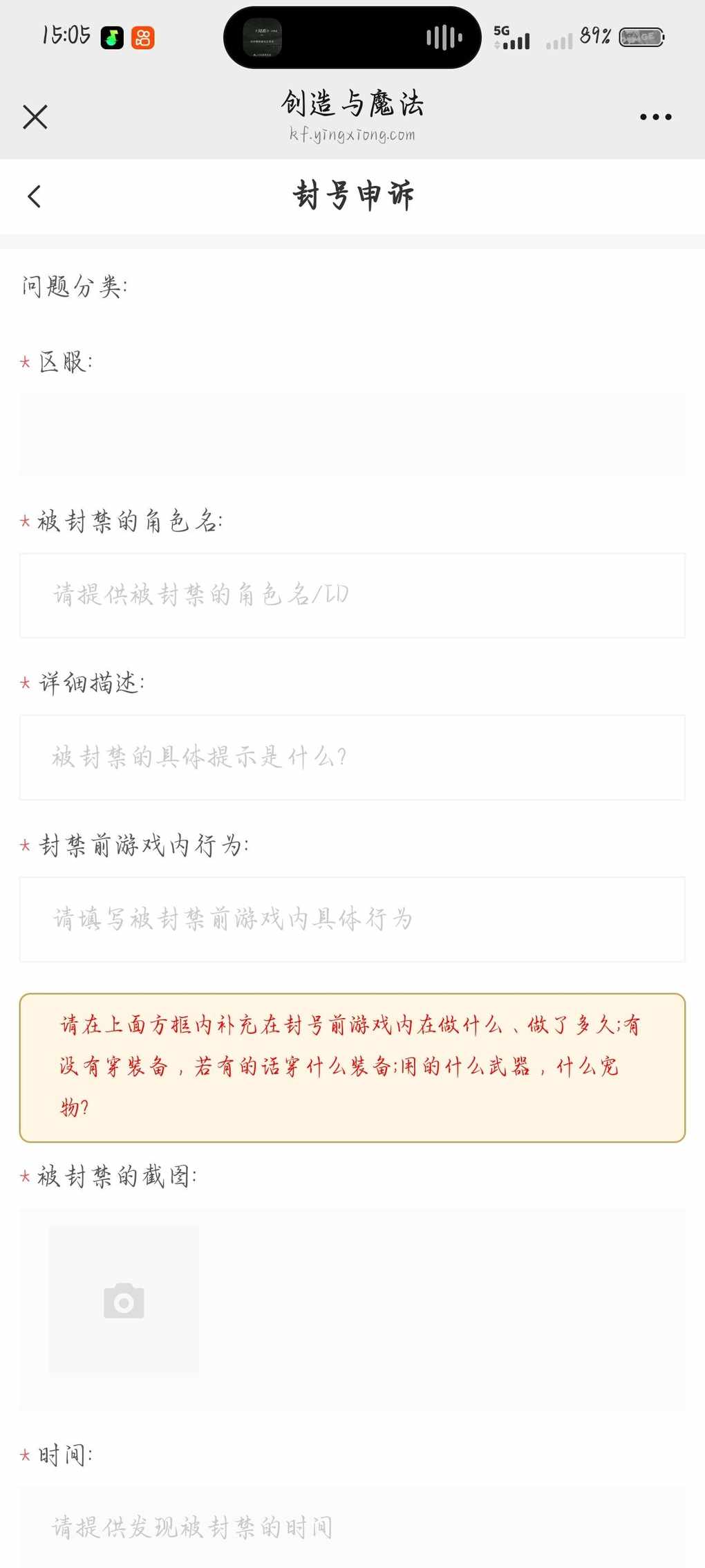The height and width of the screenshot is (1568, 705).
Task: Select the 时间 ban time field
Action: 352,1527
